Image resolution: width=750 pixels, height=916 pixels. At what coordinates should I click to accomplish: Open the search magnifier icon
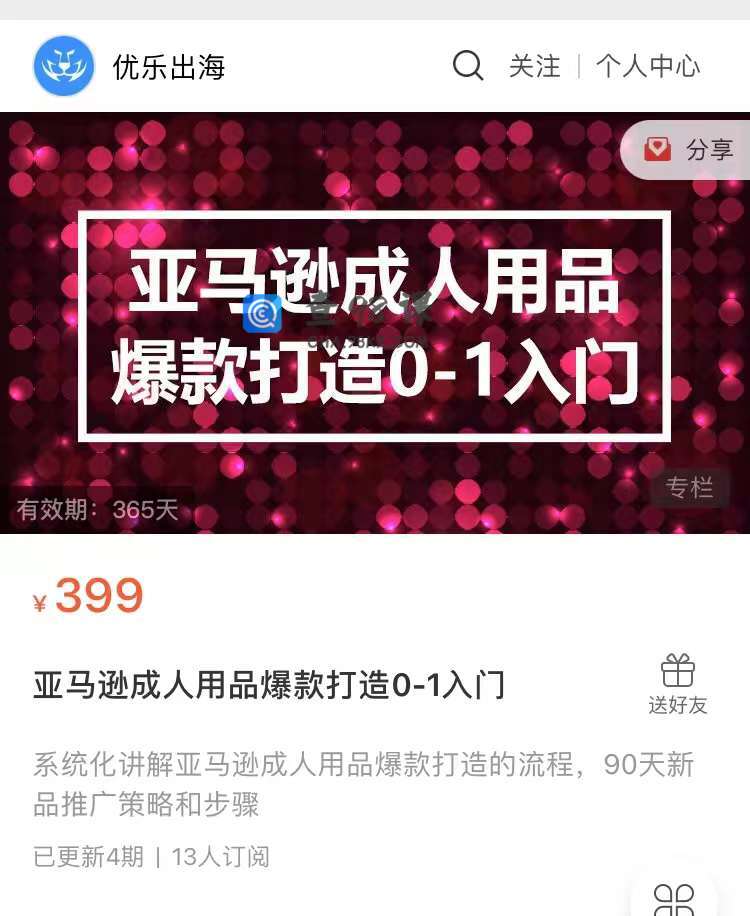(x=468, y=66)
